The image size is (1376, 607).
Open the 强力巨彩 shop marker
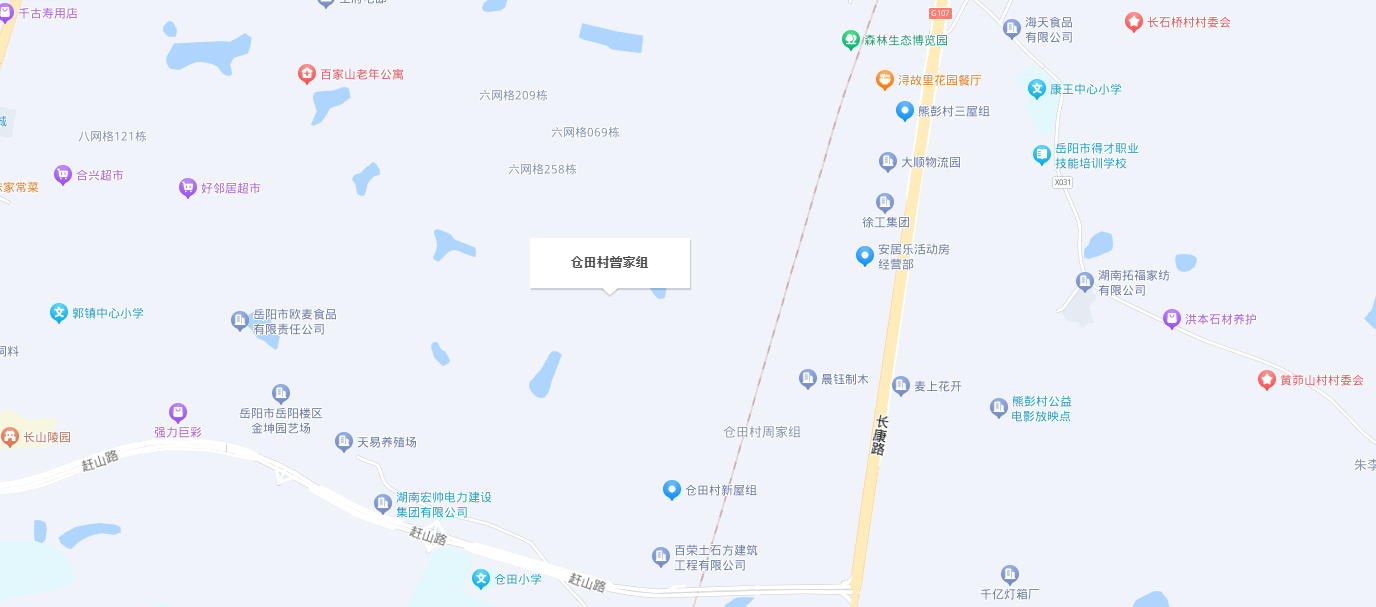coord(178,412)
